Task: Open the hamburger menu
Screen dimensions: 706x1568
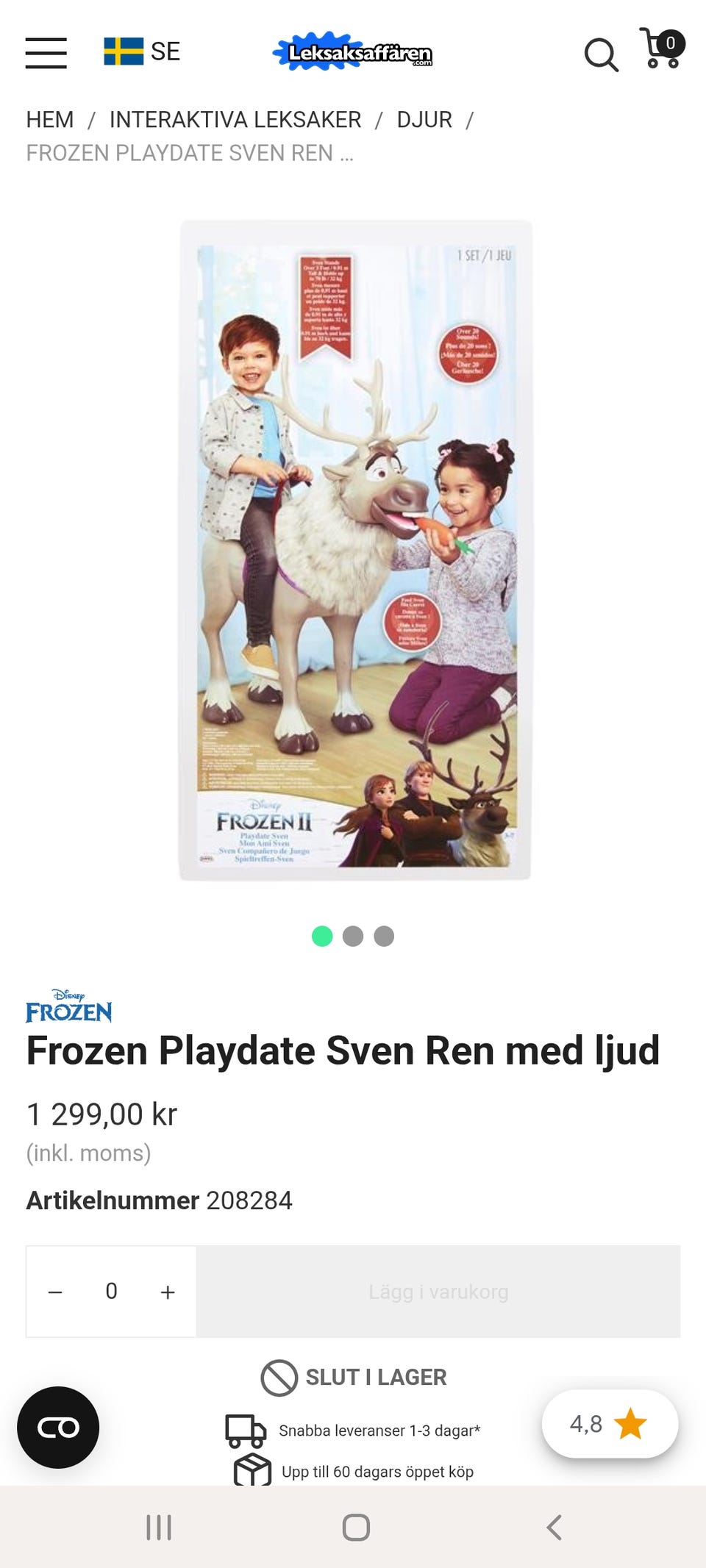Action: 46,53
